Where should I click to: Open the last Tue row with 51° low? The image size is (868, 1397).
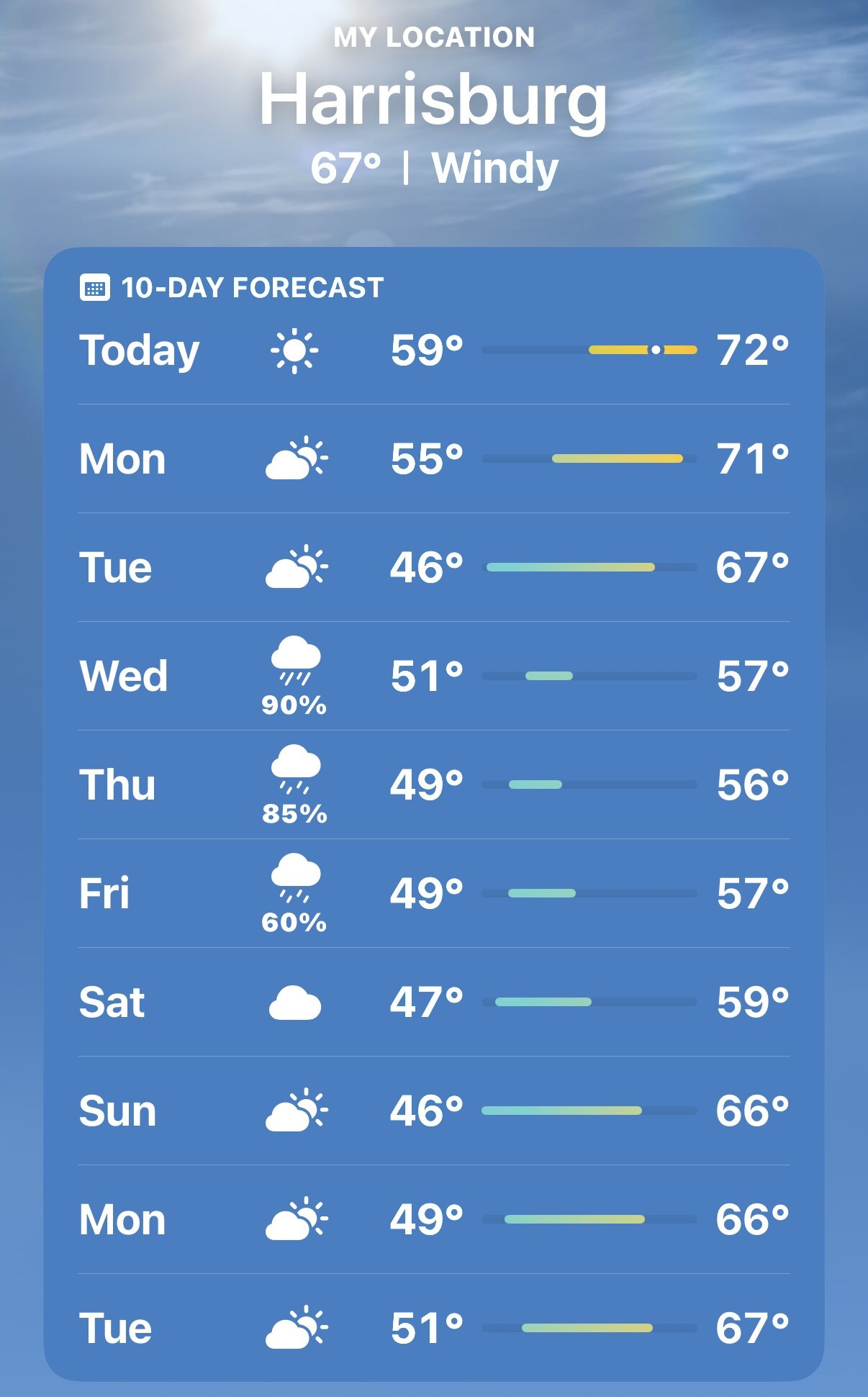pyautogui.click(x=434, y=1328)
